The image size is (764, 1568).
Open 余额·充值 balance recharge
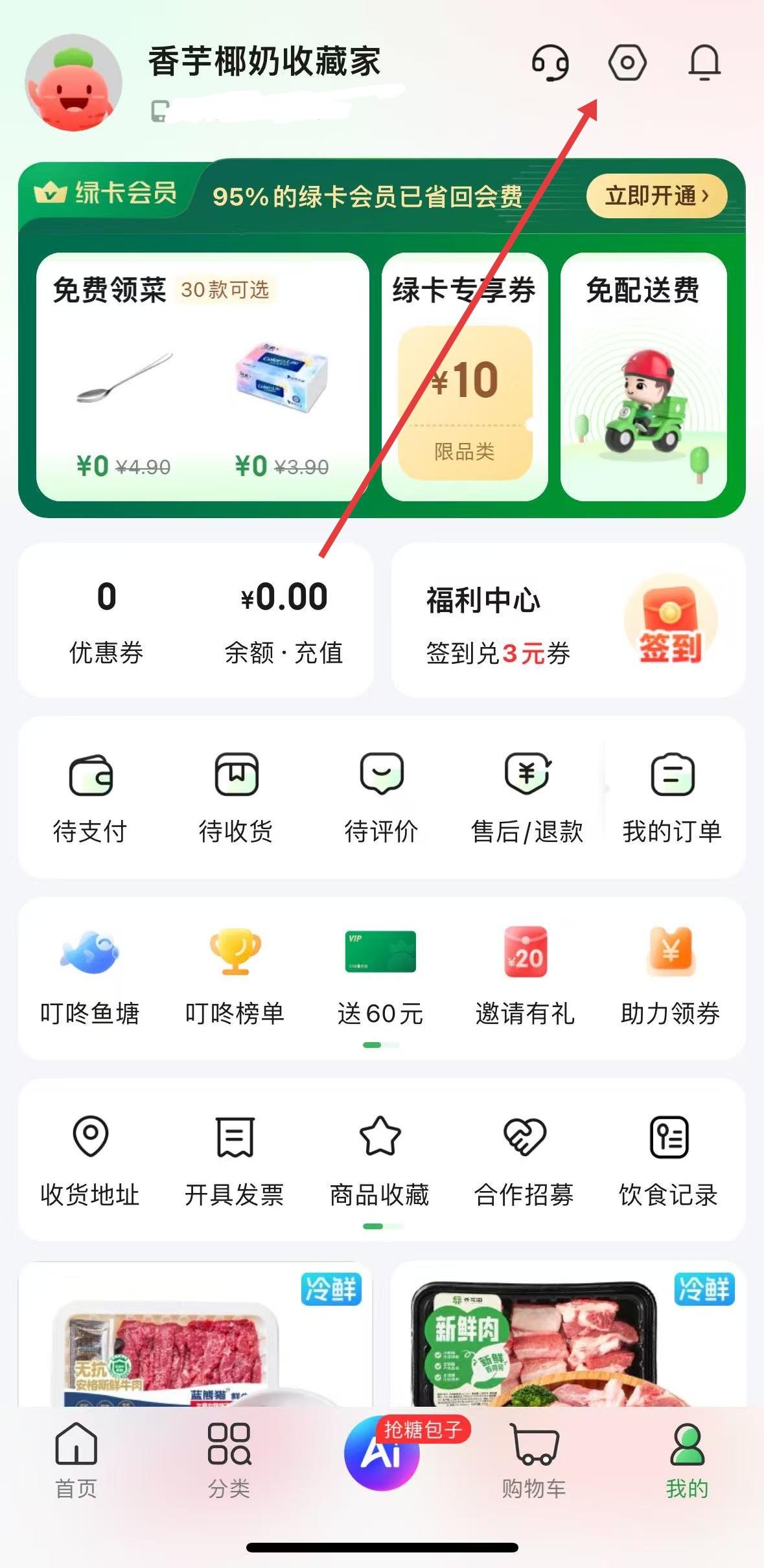pos(284,620)
